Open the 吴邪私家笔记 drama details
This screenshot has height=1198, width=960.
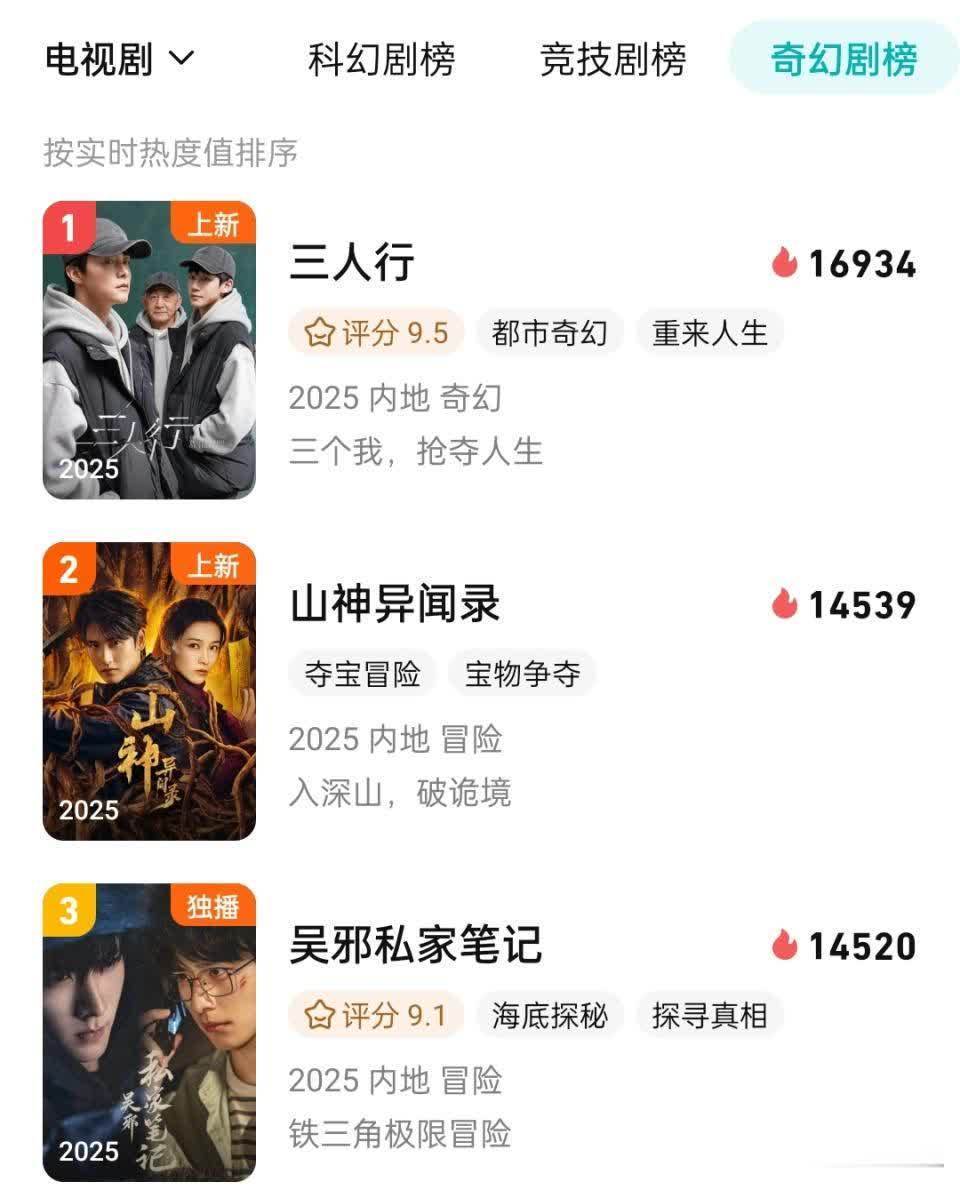415,946
